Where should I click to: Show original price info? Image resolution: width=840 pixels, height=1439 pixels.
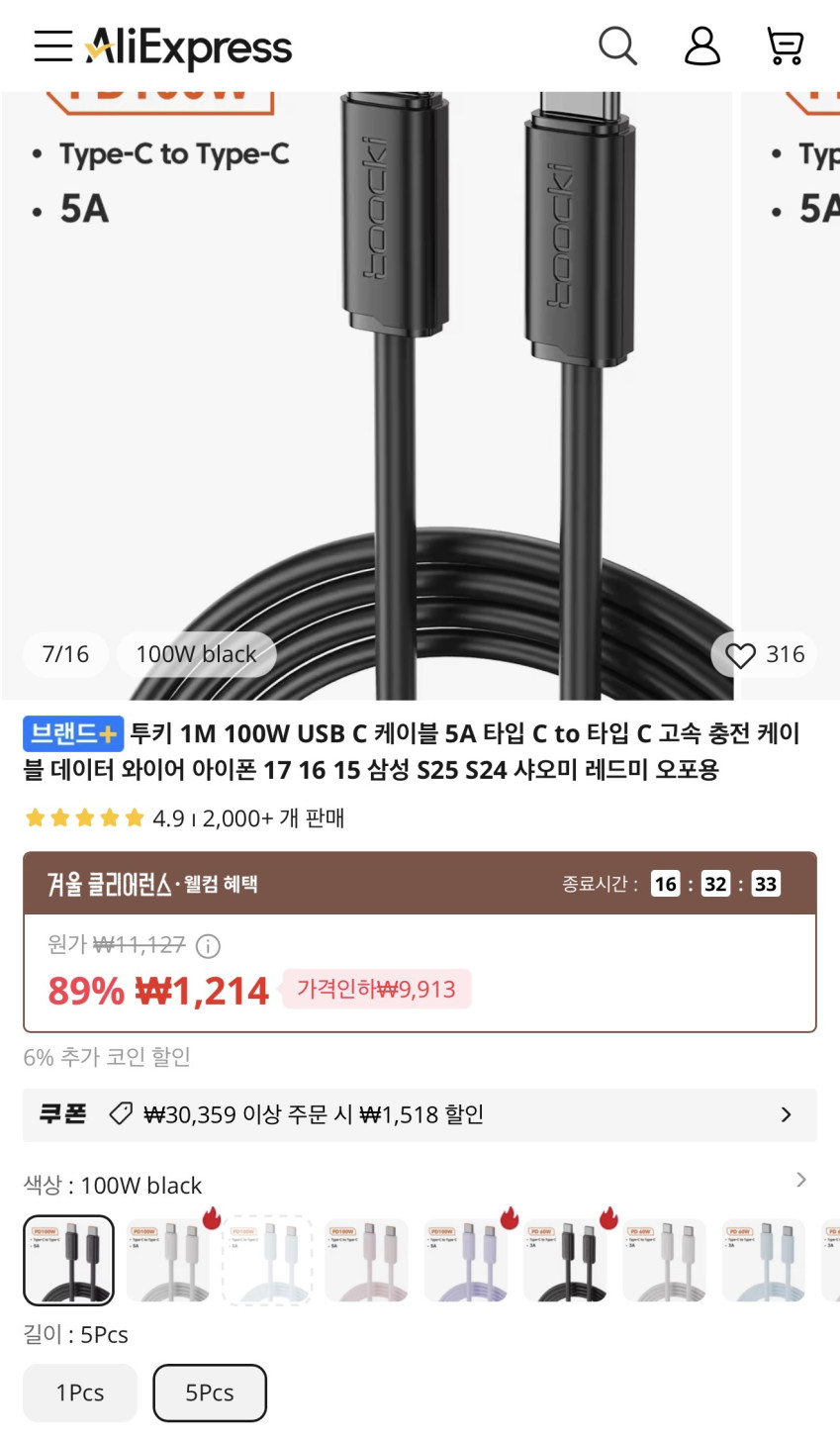(x=208, y=946)
